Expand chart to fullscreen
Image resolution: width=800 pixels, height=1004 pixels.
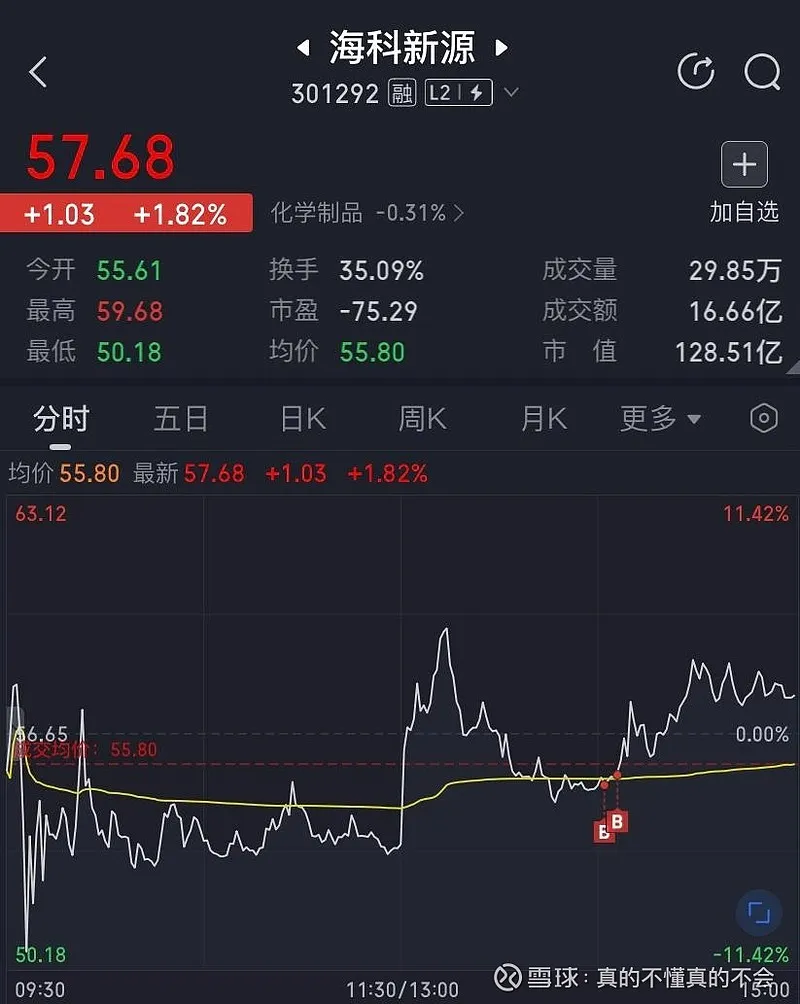point(758,912)
